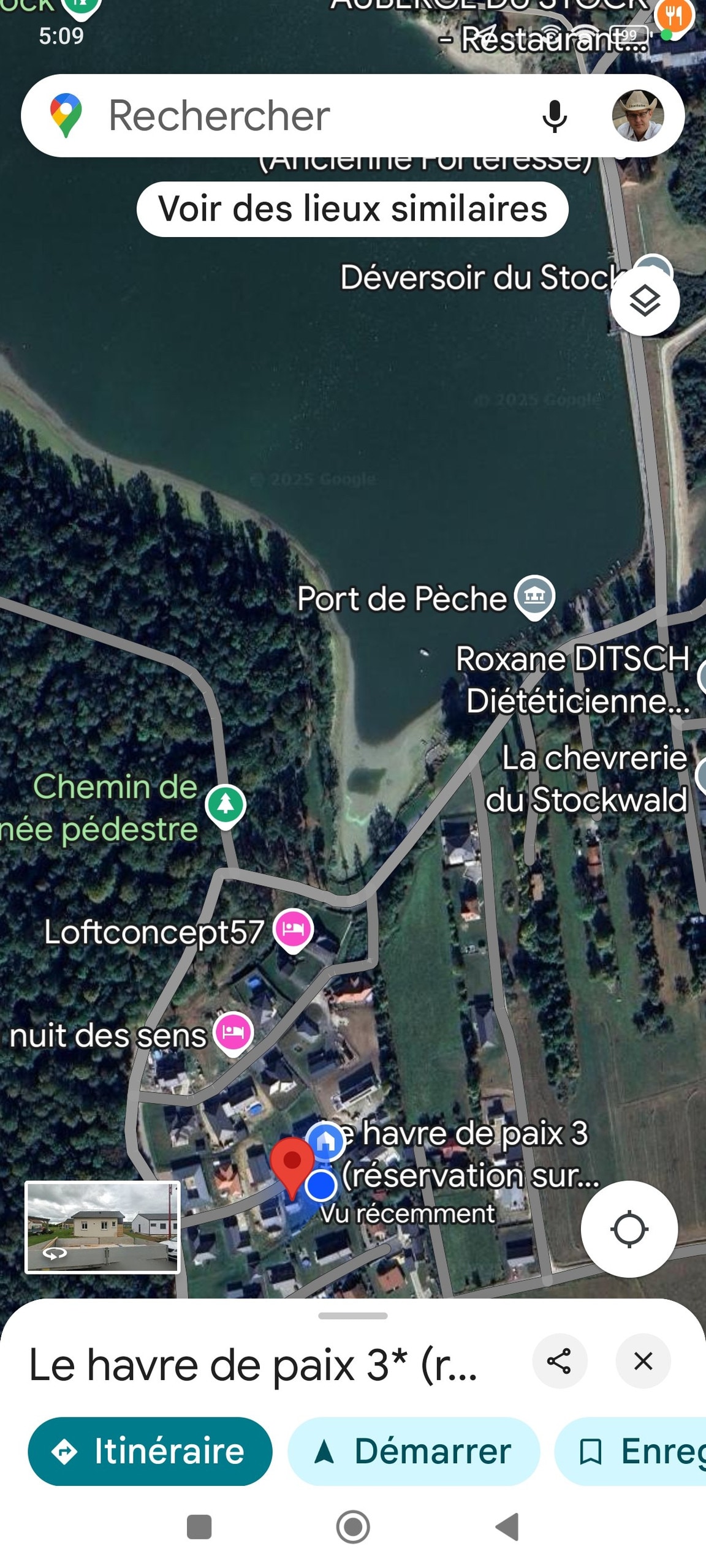Get directions with Itinéraire button

[150, 1451]
